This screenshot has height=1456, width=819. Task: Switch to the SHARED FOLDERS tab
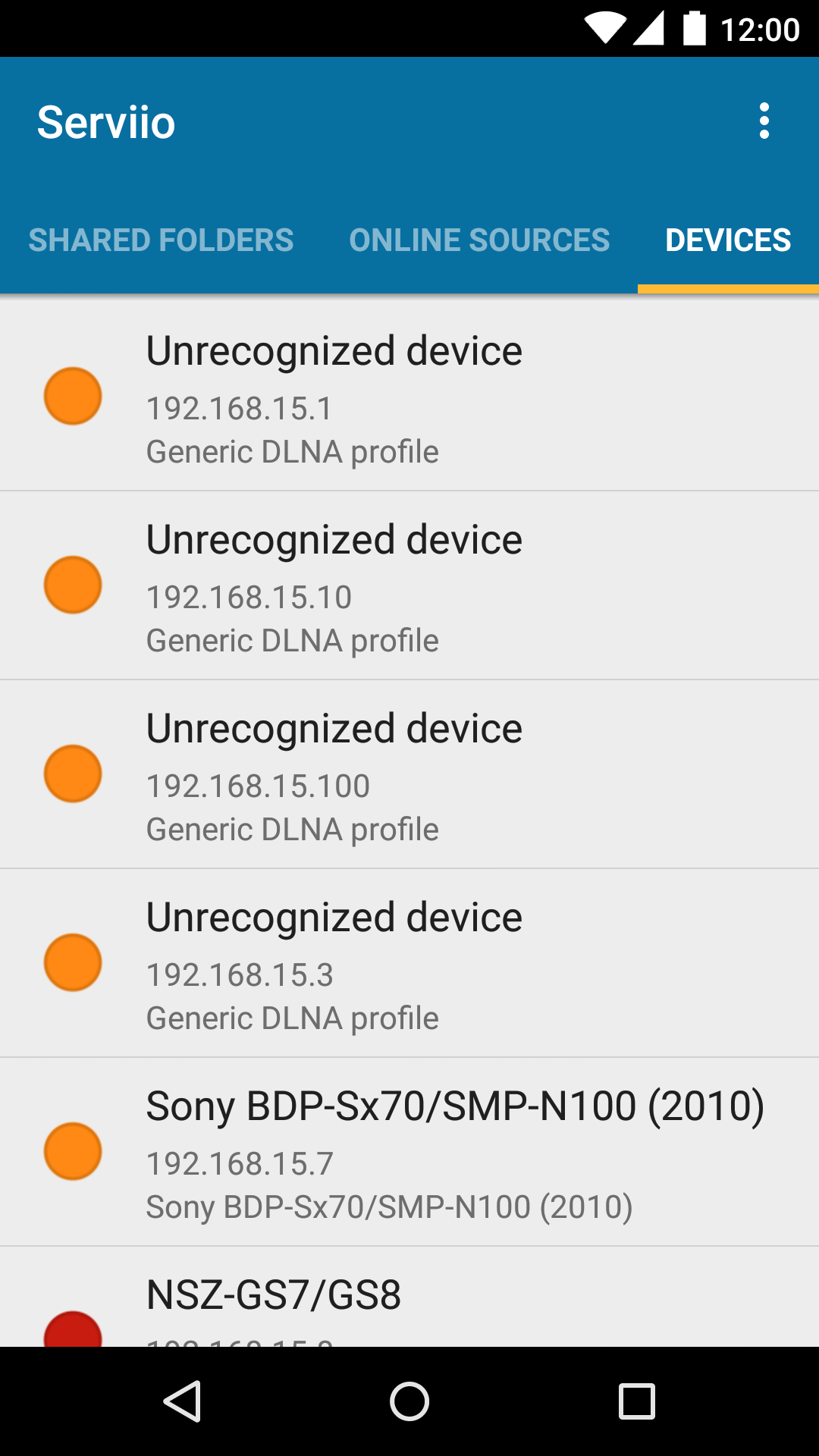[162, 239]
